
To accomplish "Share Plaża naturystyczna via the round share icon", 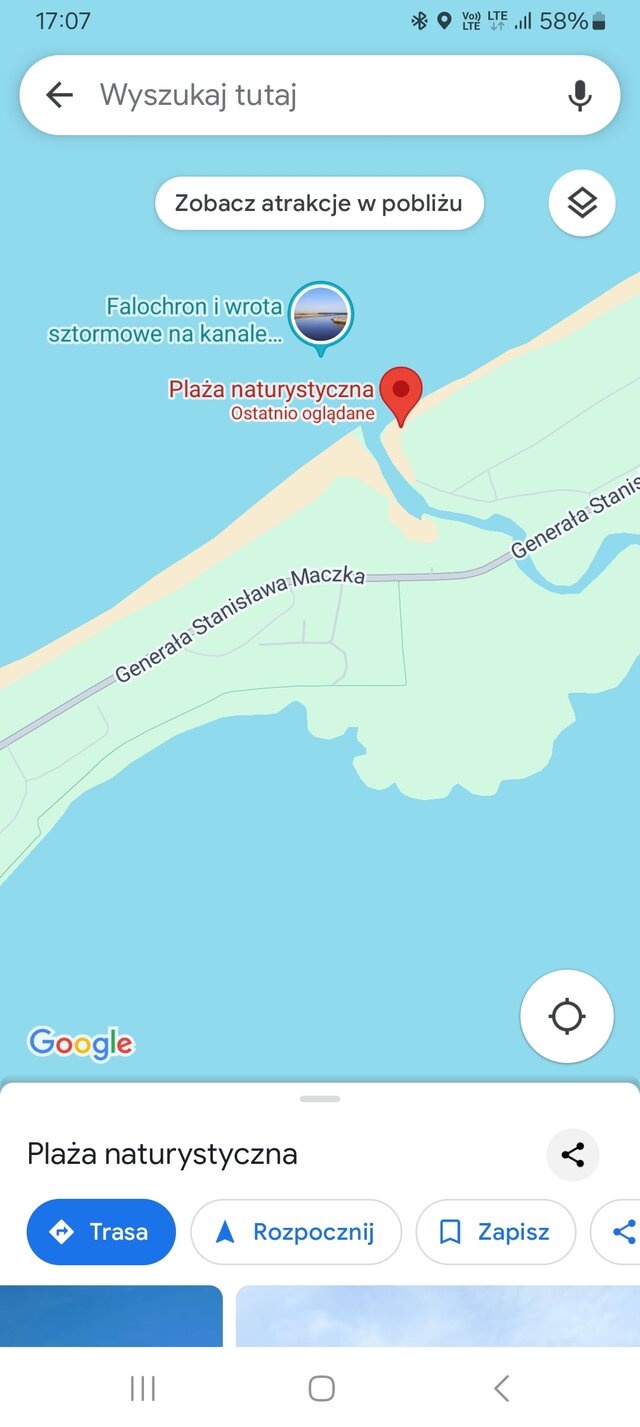I will pos(573,1155).
